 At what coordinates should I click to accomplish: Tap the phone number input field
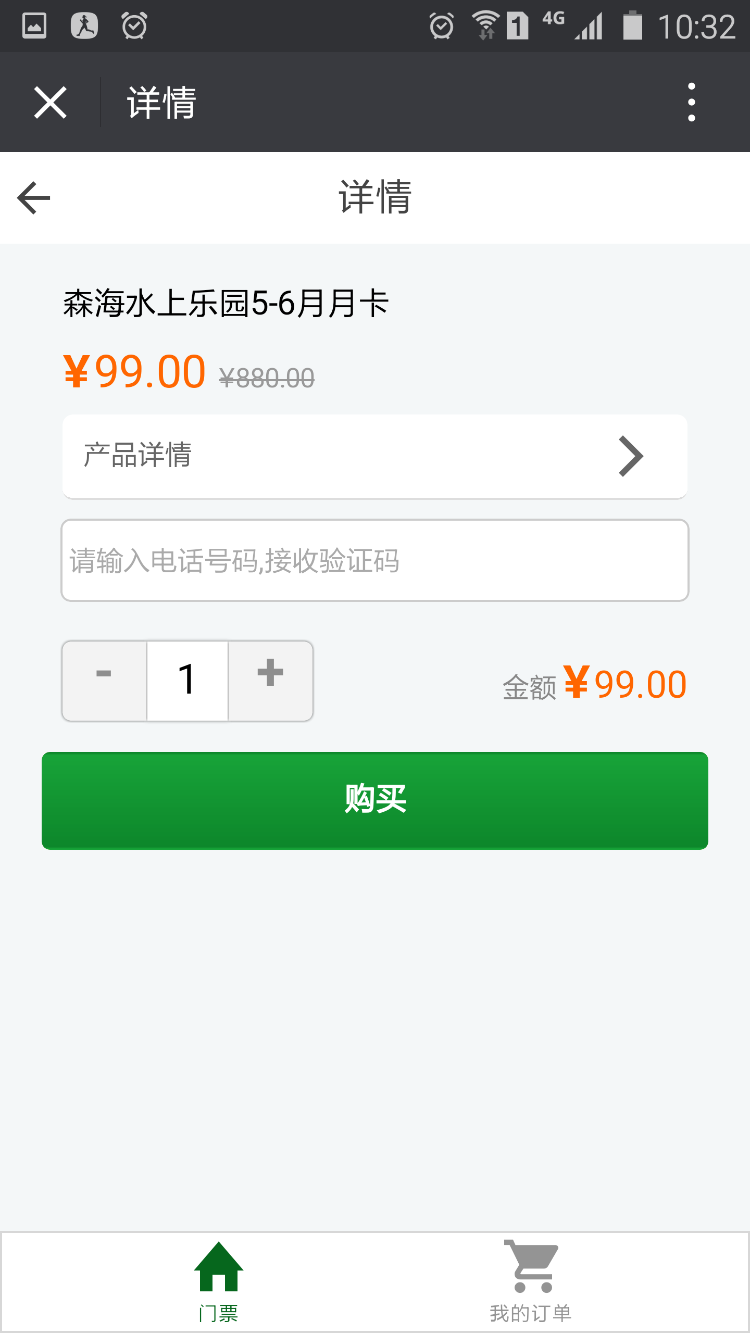pos(375,560)
